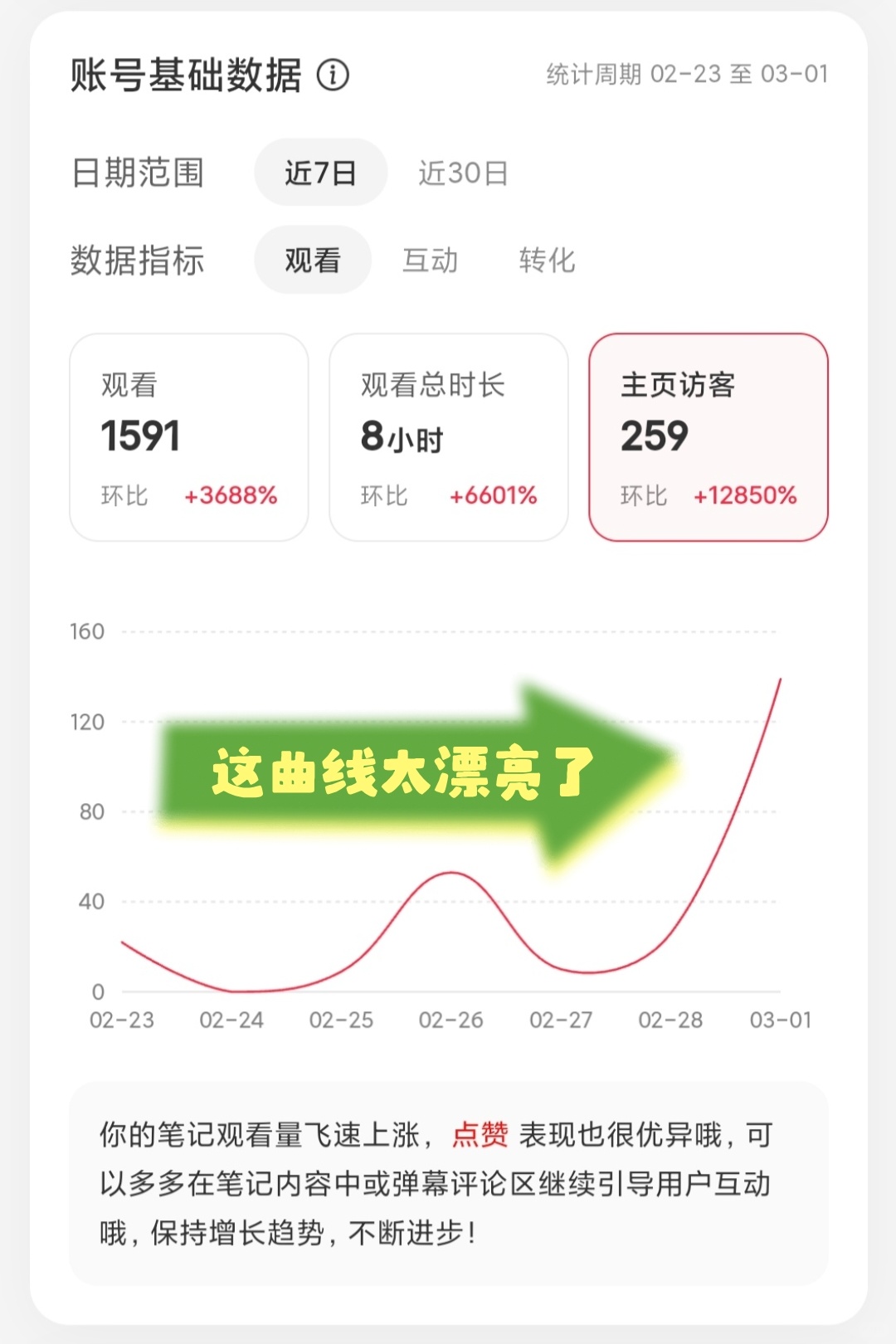Show the 观看 1591 card trend

click(x=189, y=437)
